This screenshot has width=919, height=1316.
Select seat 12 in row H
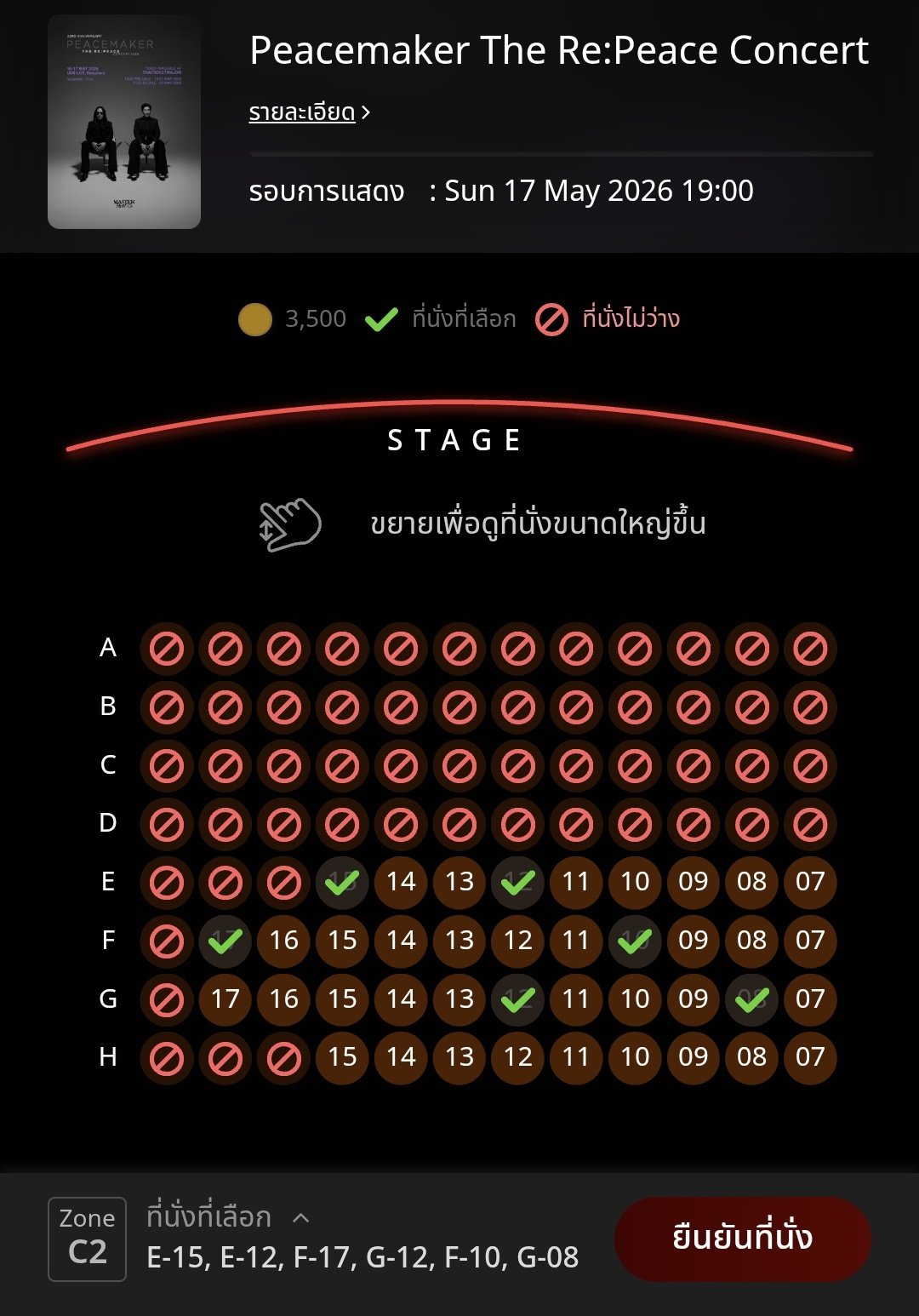coord(518,1057)
